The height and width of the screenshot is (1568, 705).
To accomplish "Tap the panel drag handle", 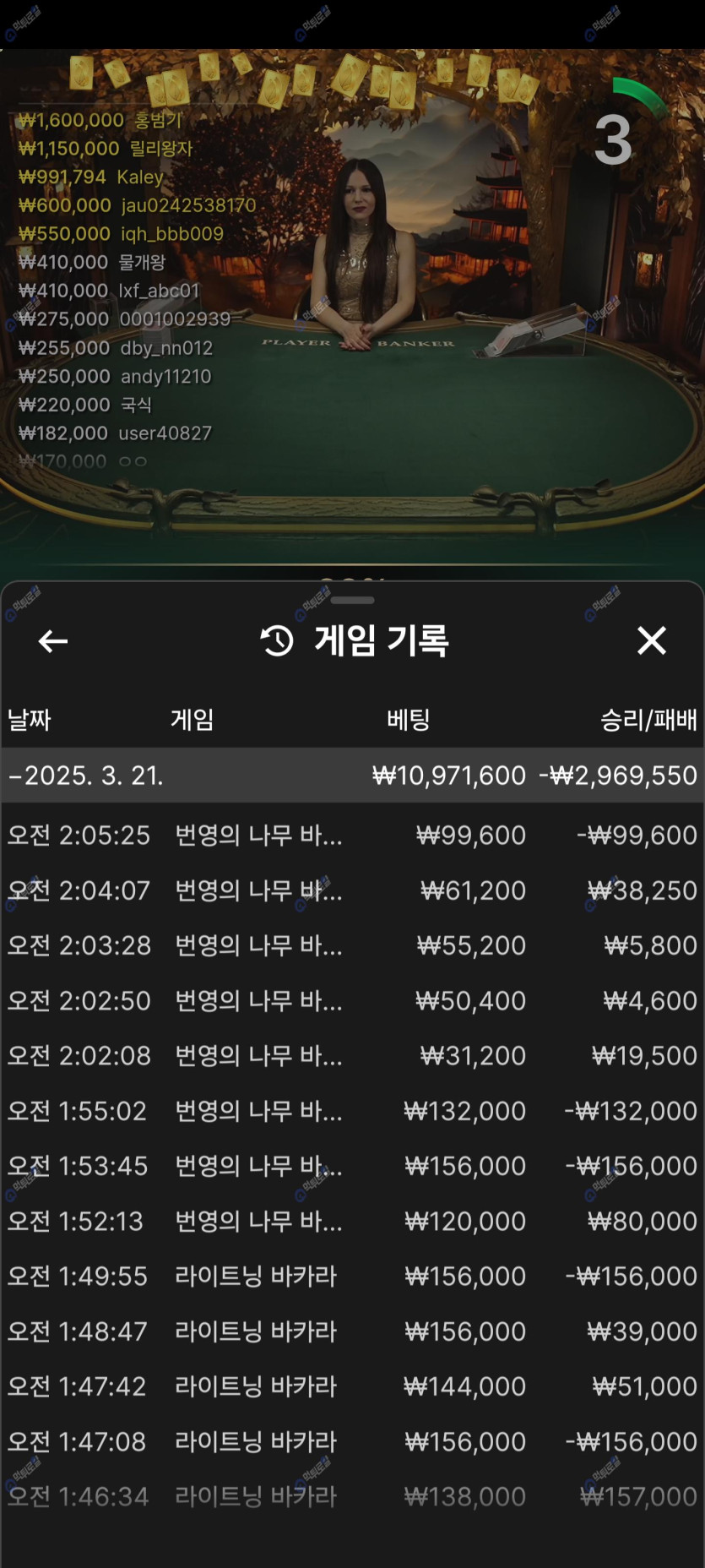I will tap(352, 600).
